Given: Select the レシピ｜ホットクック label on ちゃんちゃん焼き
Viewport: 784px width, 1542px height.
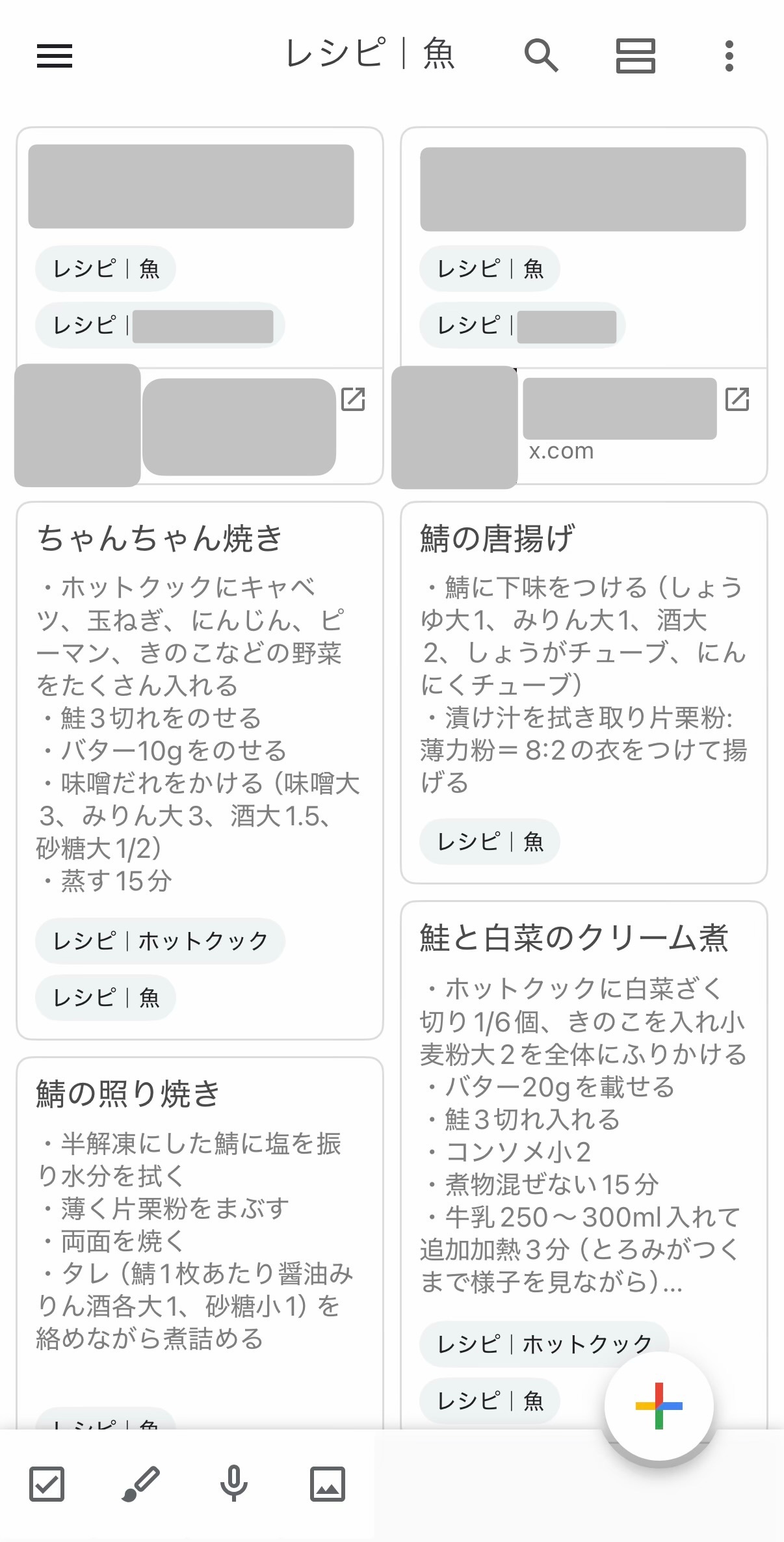Looking at the screenshot, I should (x=159, y=941).
